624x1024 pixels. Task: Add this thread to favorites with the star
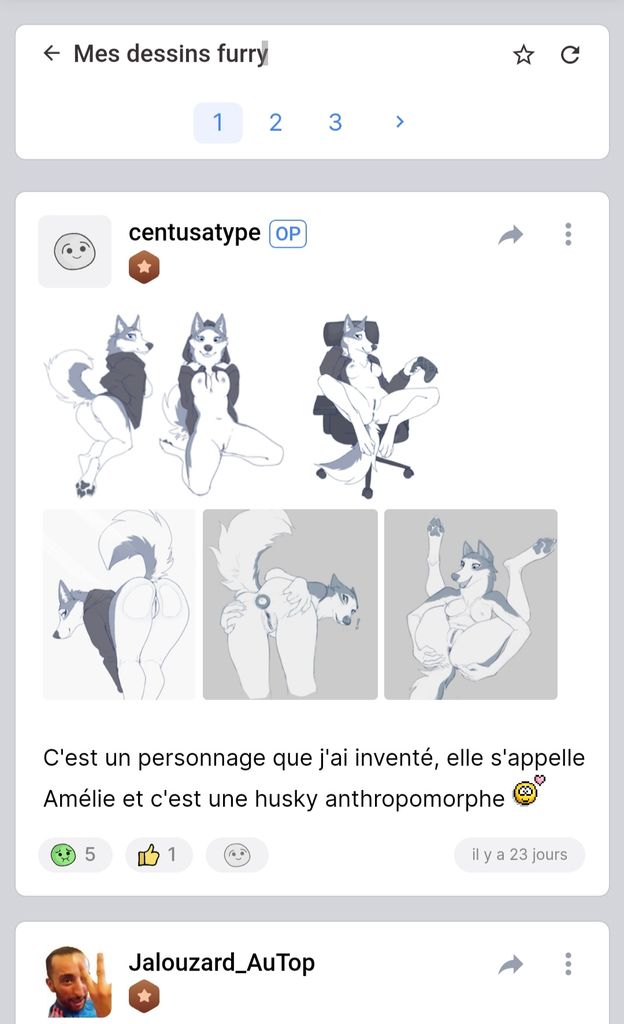tap(523, 55)
